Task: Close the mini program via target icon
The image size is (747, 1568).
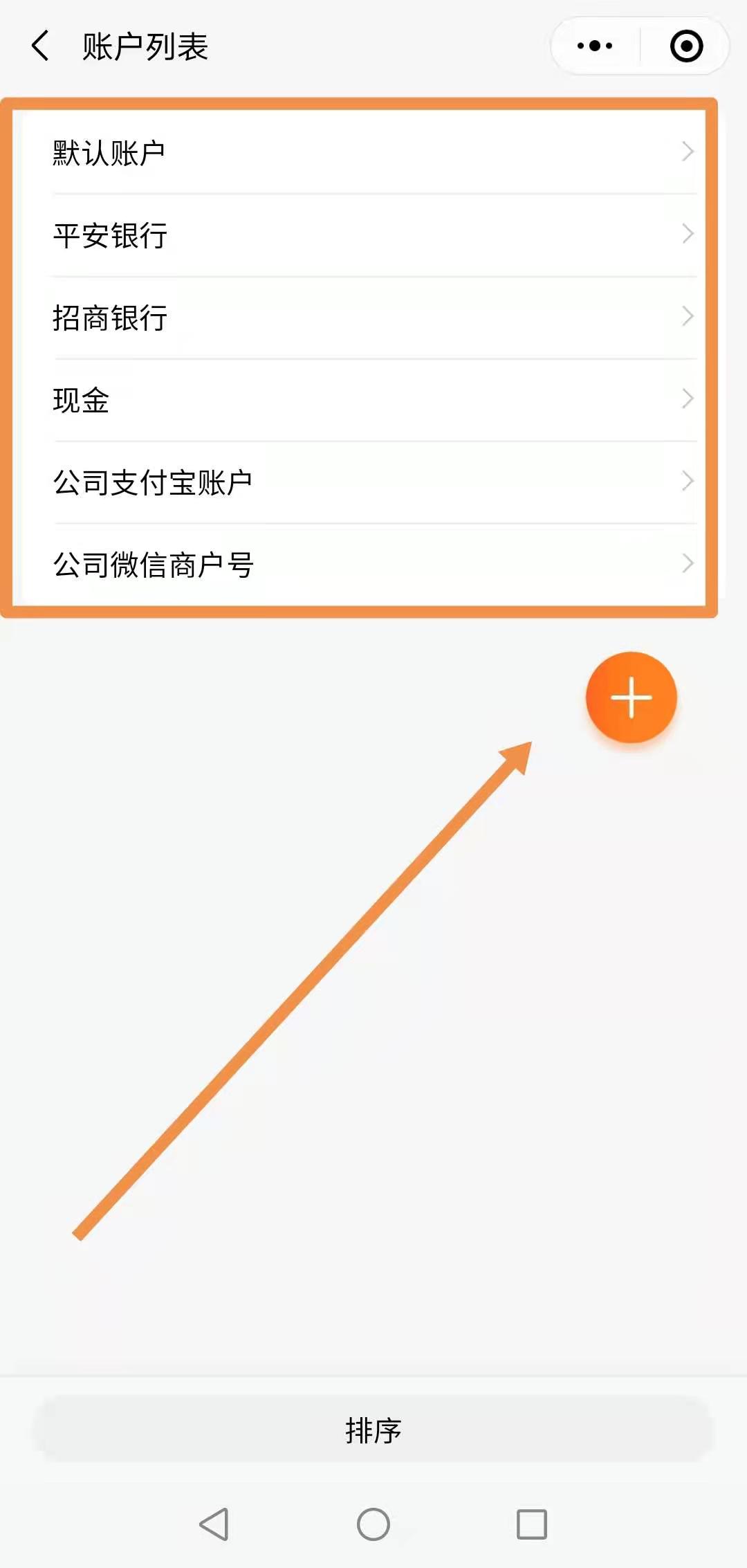Action: click(686, 46)
